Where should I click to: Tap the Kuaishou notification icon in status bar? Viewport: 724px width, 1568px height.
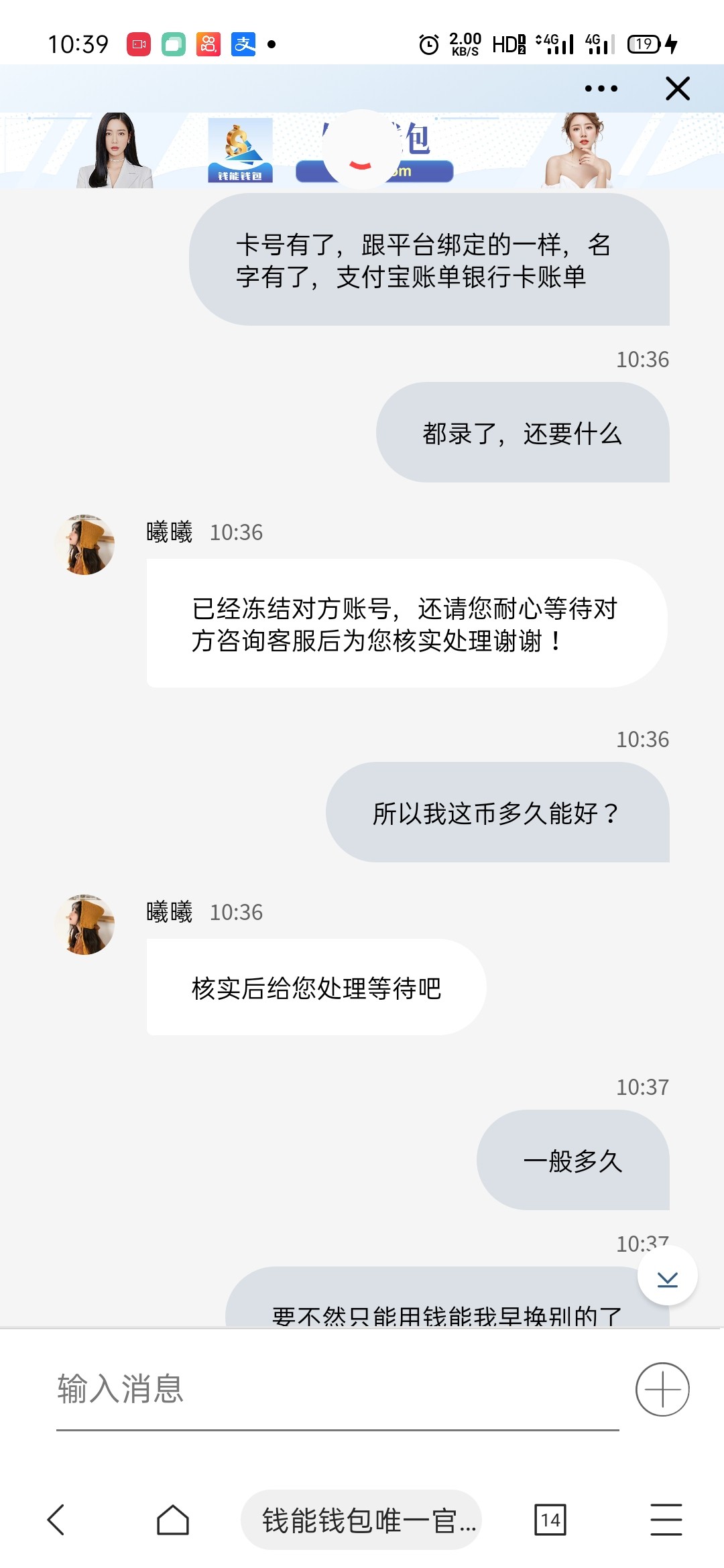click(208, 44)
